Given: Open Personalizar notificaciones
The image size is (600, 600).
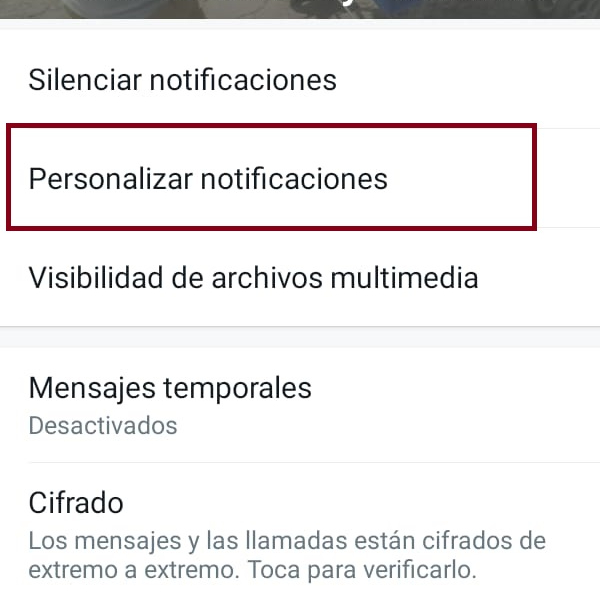Looking at the screenshot, I should pyautogui.click(x=208, y=179).
